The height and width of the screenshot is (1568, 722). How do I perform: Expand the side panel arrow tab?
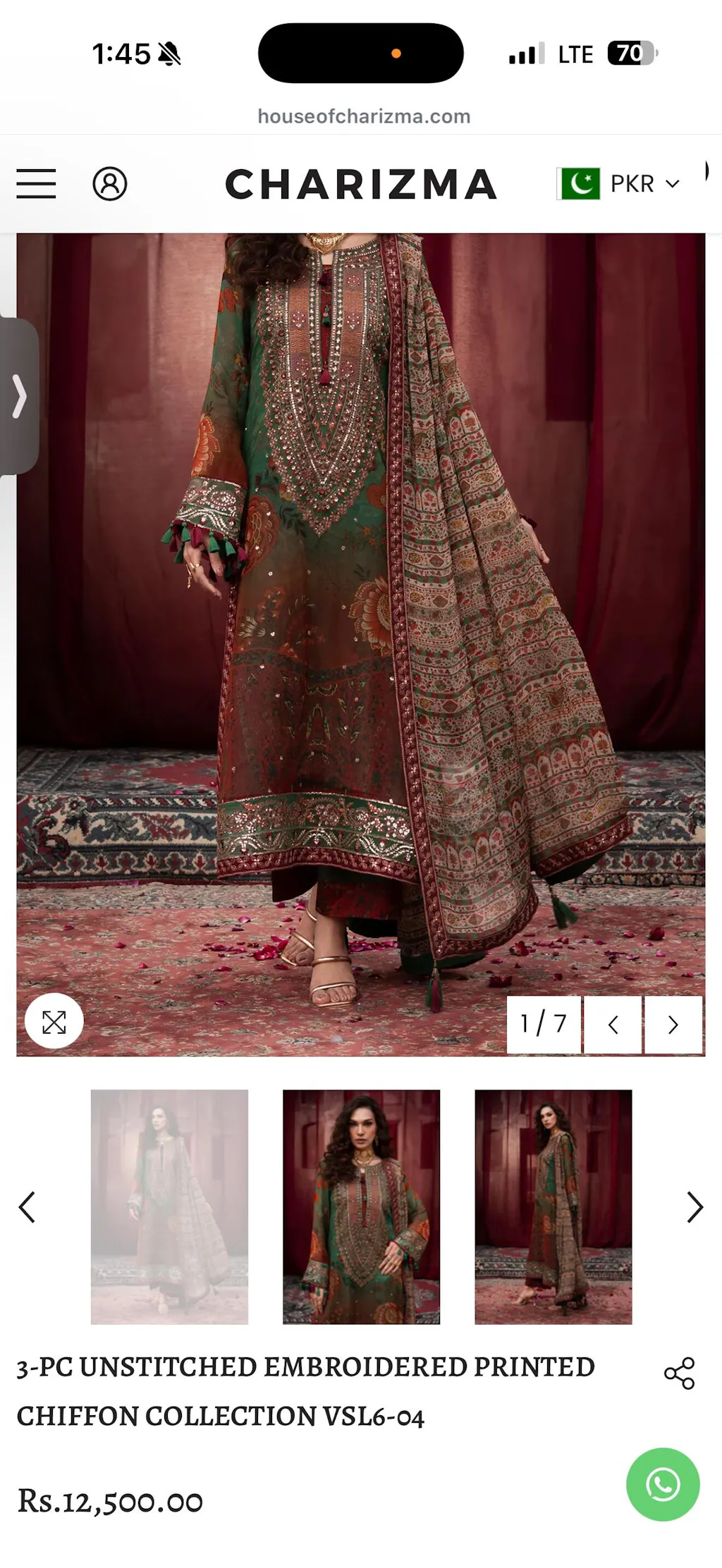(19, 396)
